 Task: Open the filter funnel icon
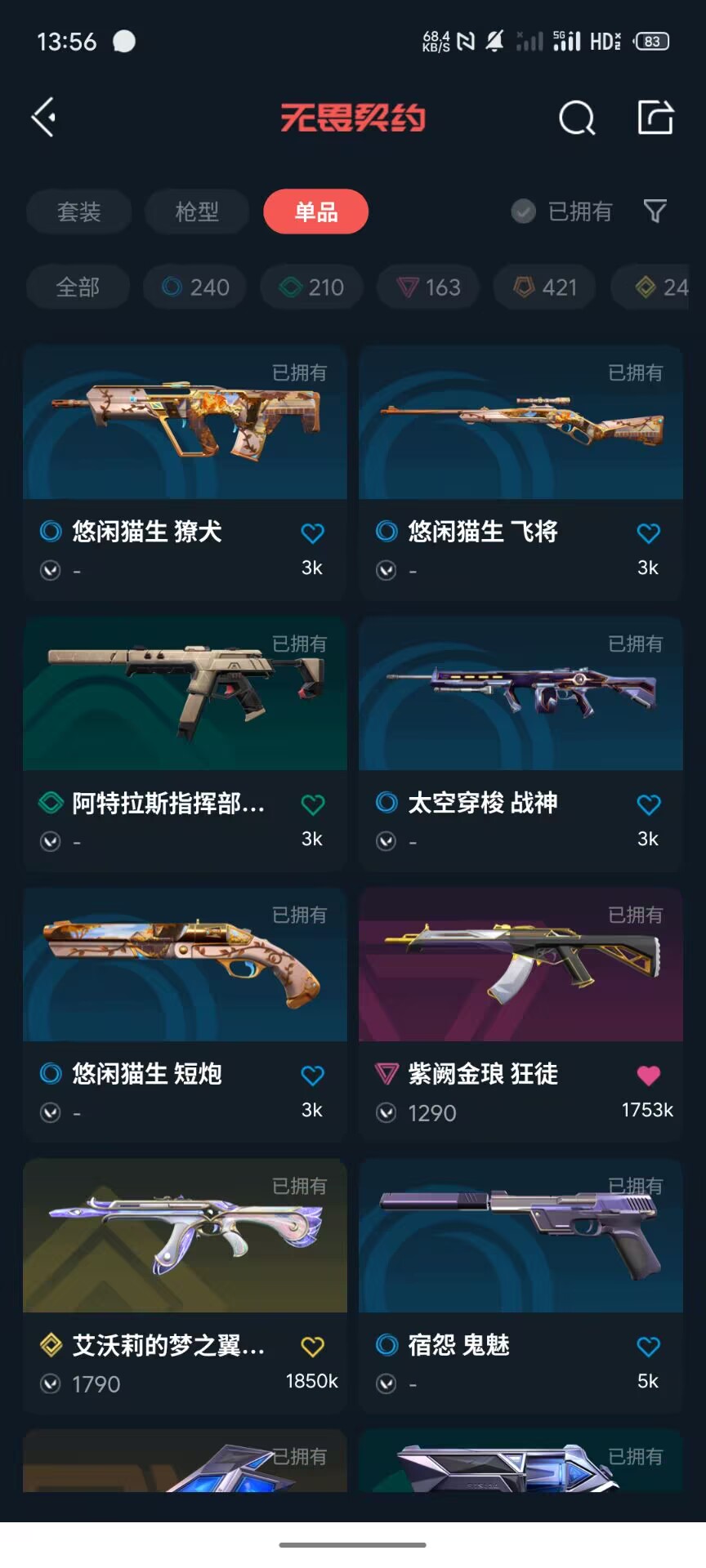[x=655, y=212]
